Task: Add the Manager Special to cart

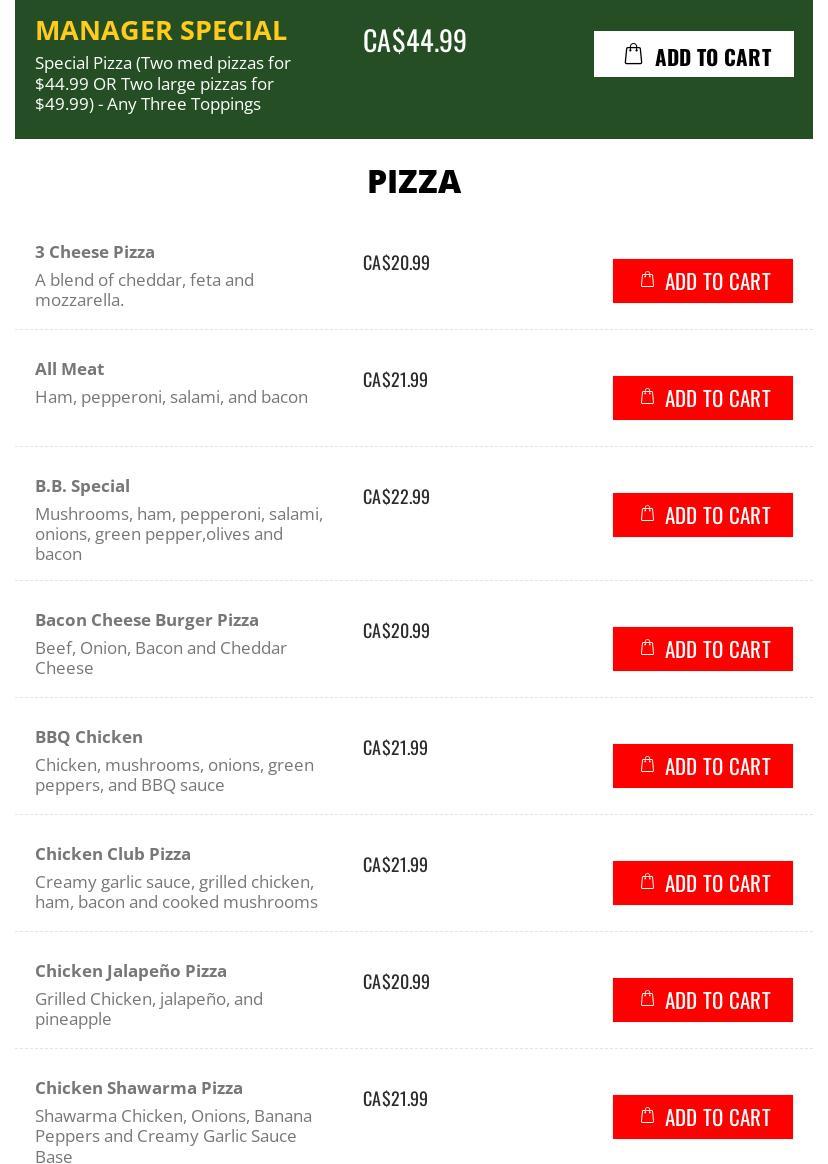Action: point(693,55)
